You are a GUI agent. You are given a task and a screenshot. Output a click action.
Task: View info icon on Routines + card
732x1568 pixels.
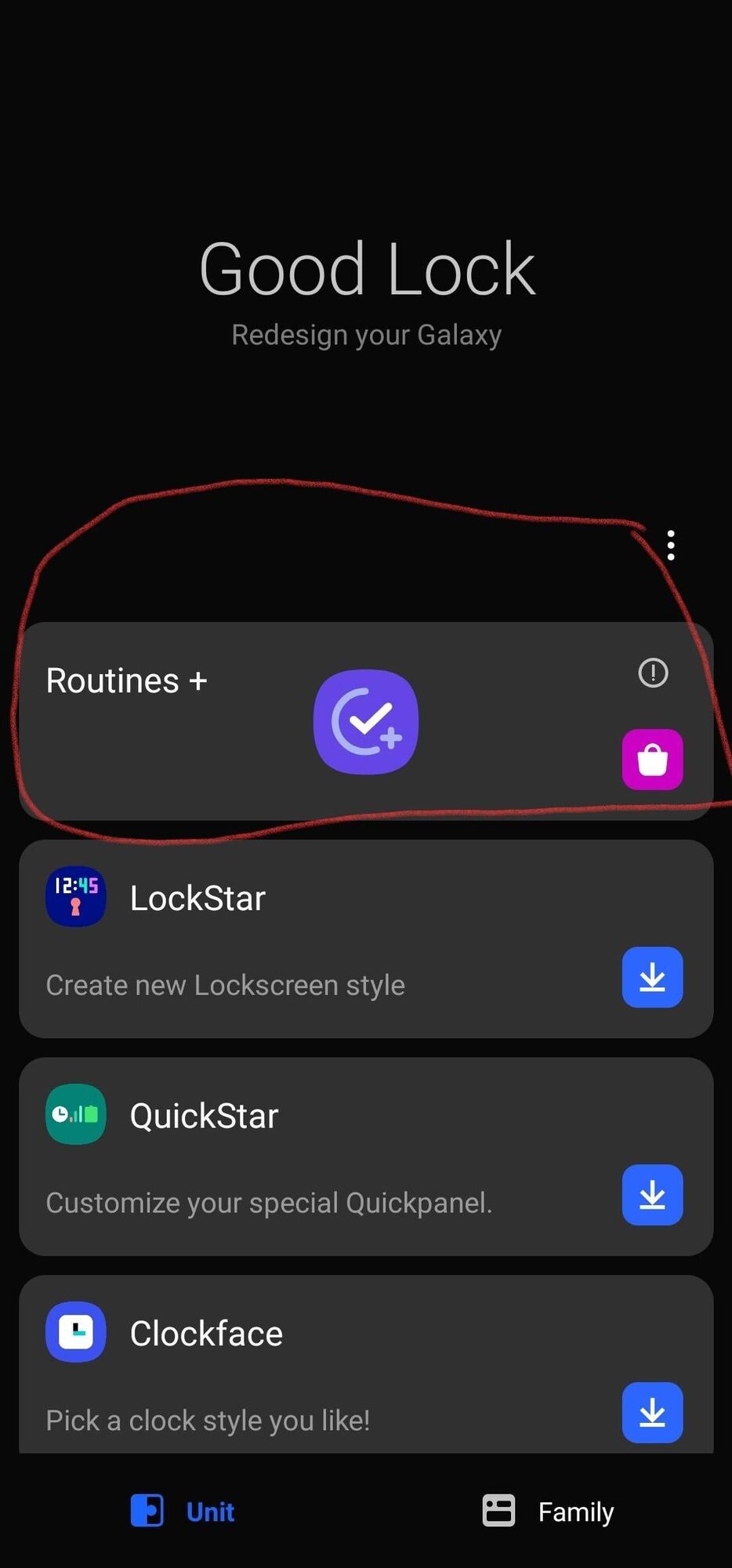point(653,673)
